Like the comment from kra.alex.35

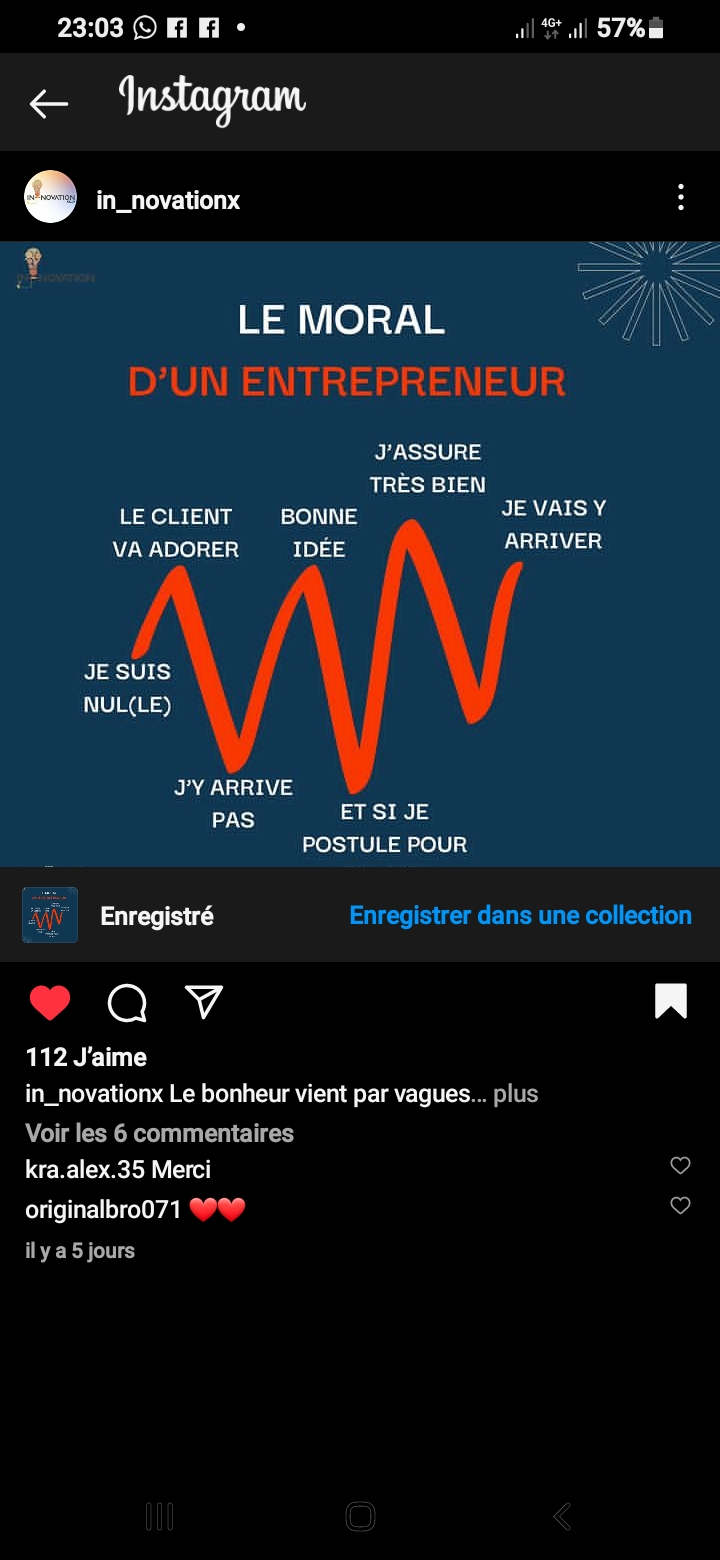point(680,1165)
